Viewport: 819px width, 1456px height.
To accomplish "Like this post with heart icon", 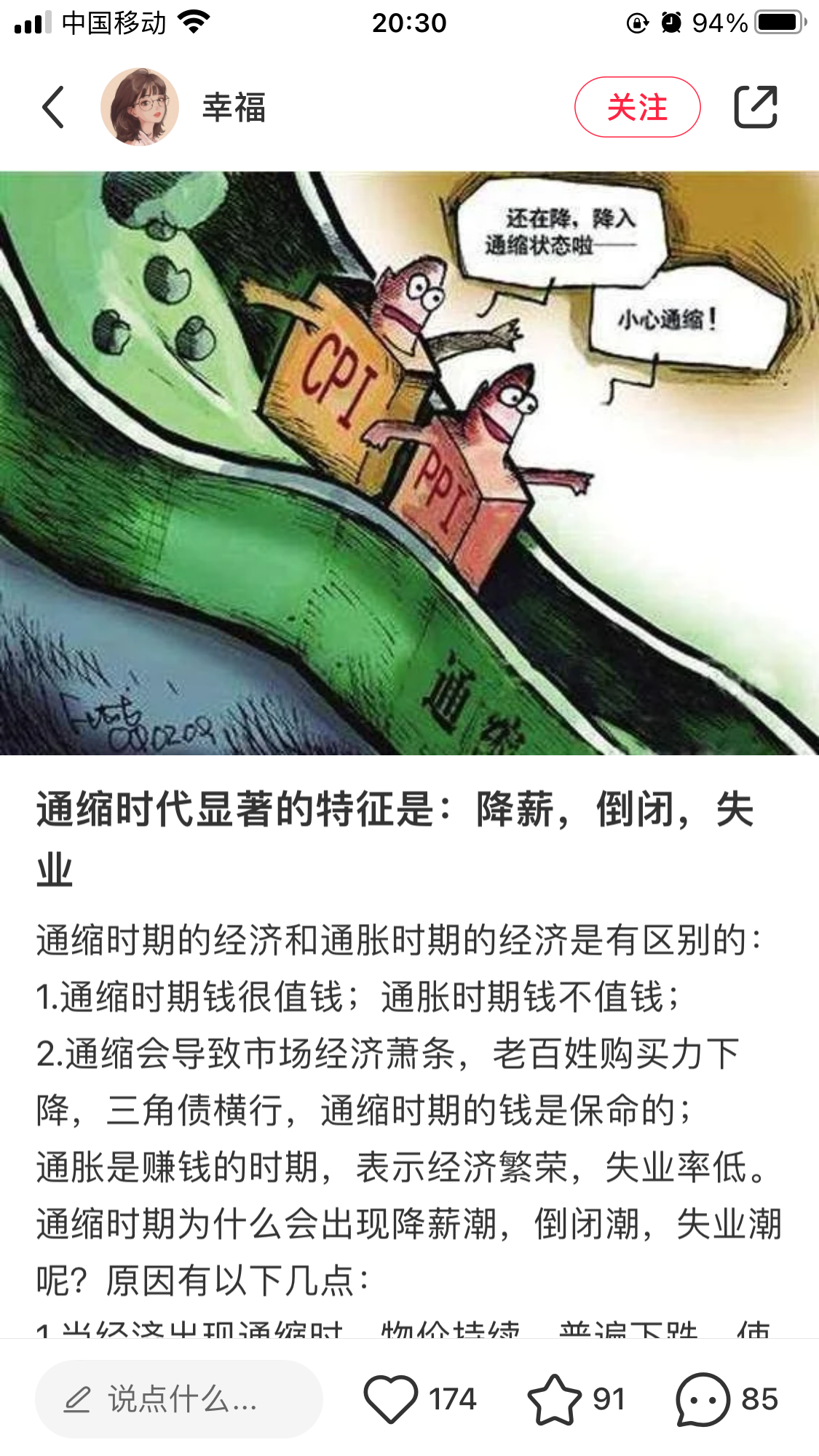I will click(x=391, y=1399).
